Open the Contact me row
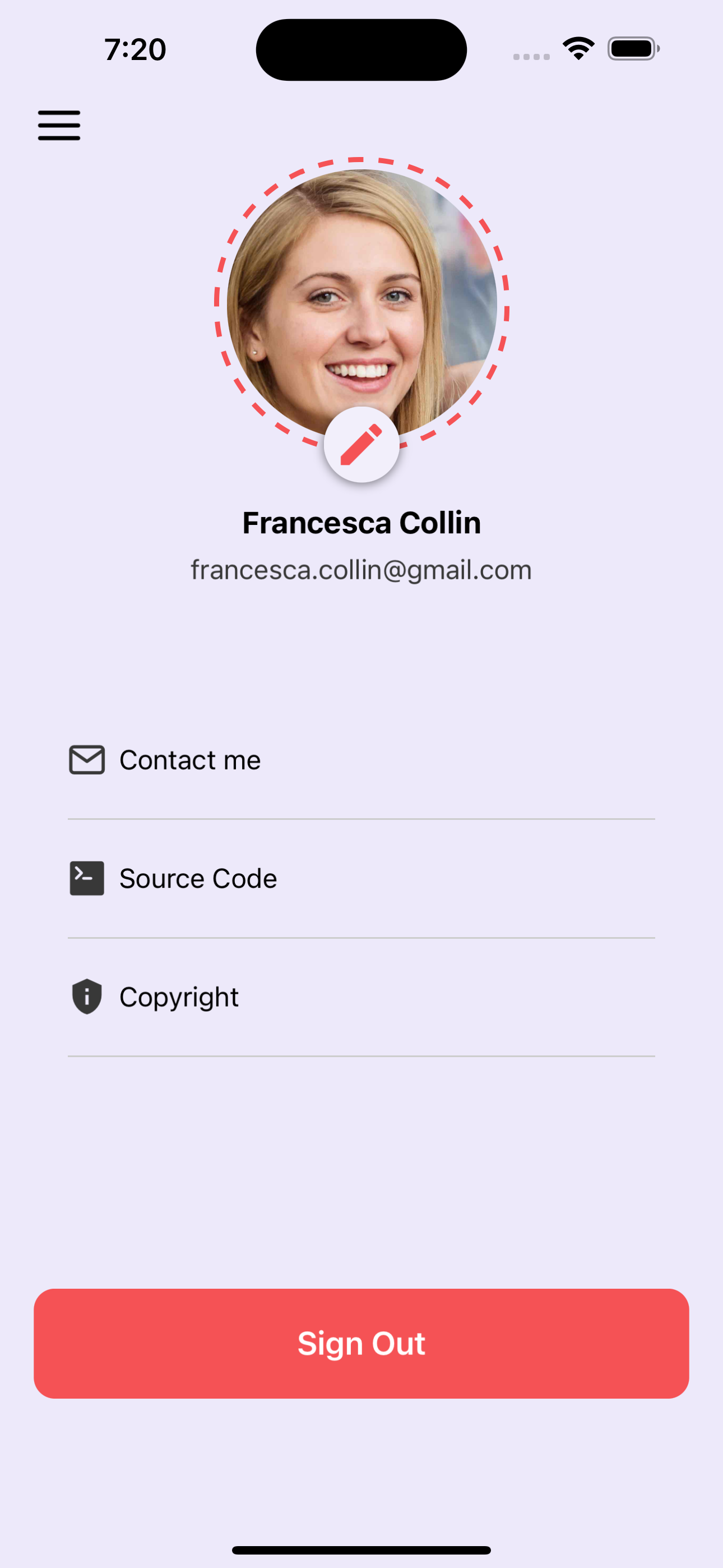Image resolution: width=723 pixels, height=1568 pixels. [360, 760]
